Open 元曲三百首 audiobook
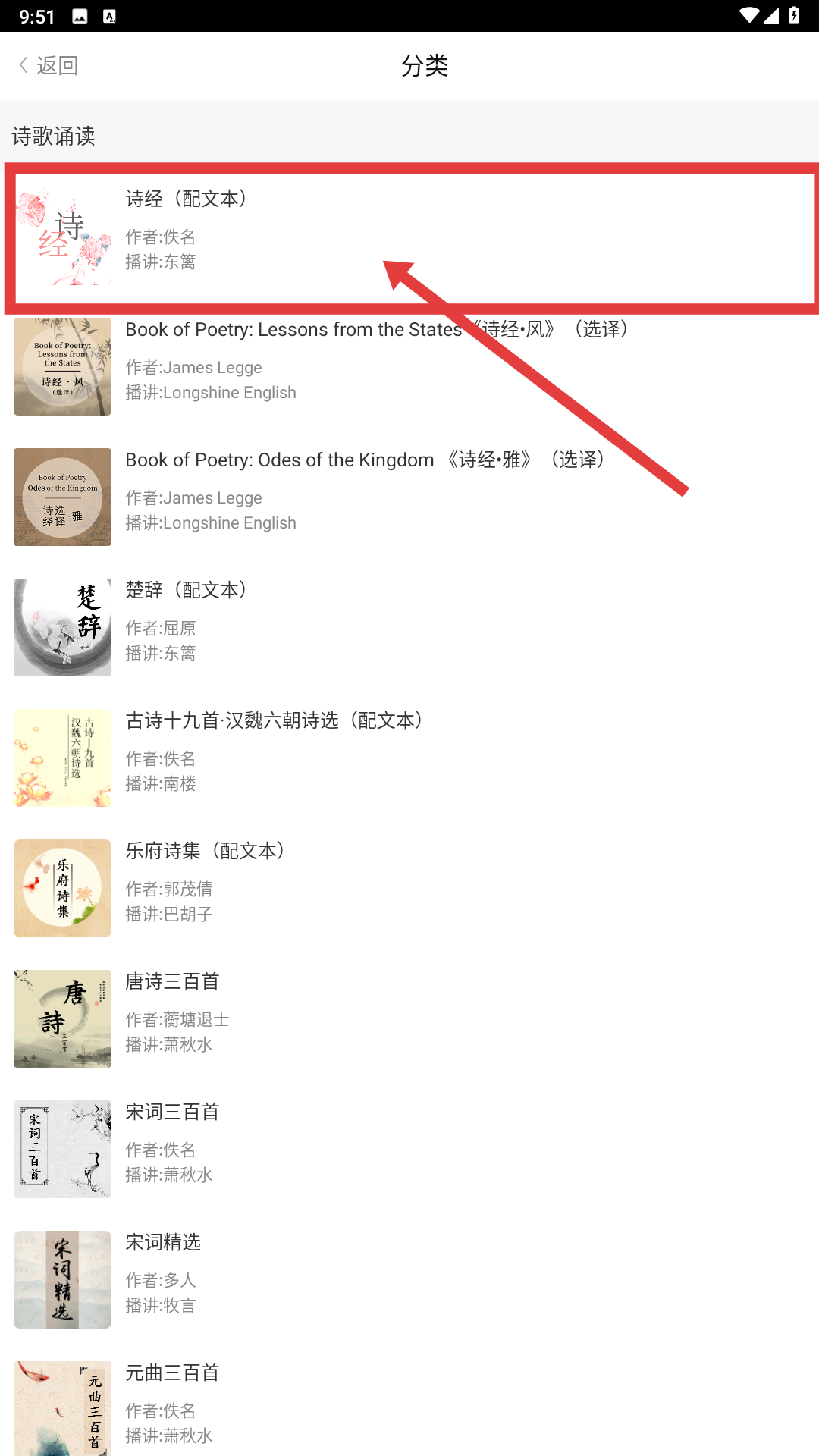 pos(409,1407)
